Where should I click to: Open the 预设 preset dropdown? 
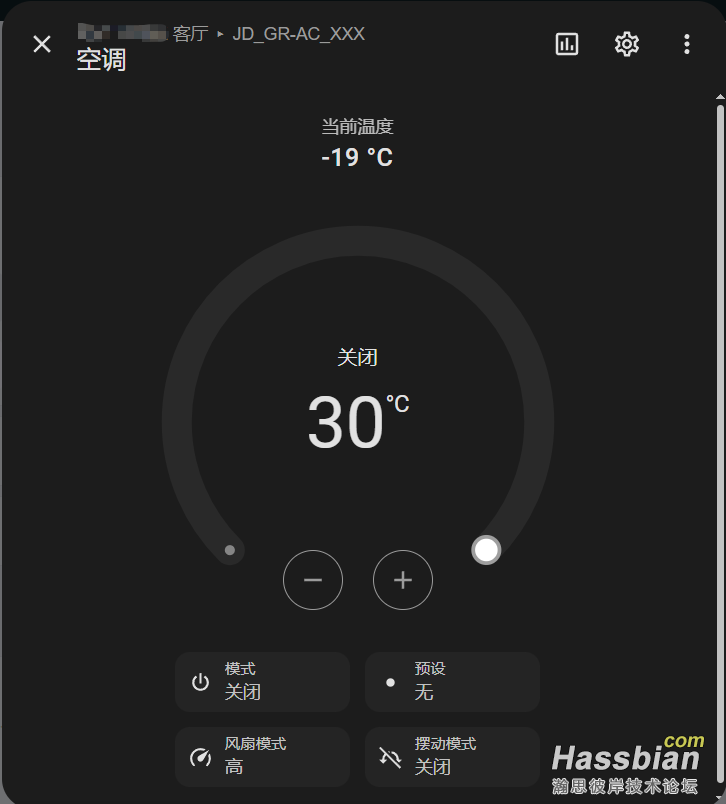(x=452, y=682)
